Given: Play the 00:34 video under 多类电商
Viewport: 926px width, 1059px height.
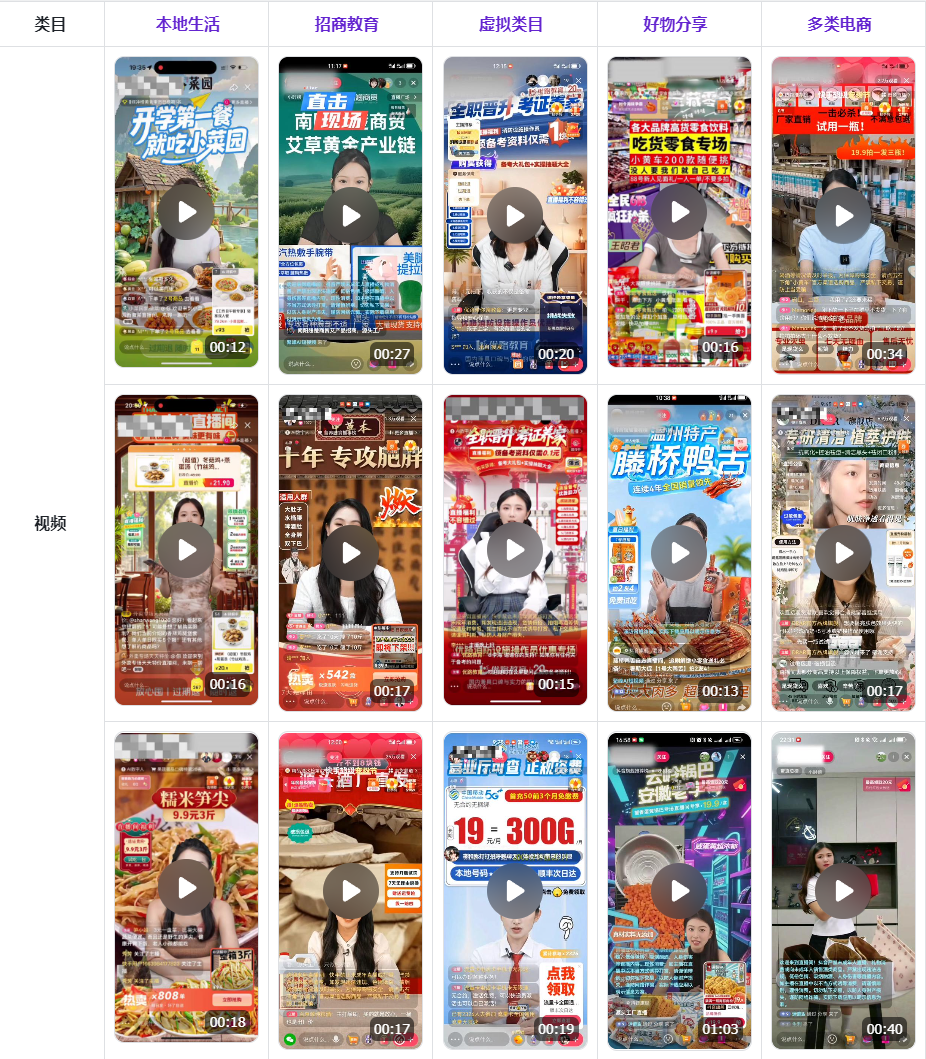Looking at the screenshot, I should (843, 215).
